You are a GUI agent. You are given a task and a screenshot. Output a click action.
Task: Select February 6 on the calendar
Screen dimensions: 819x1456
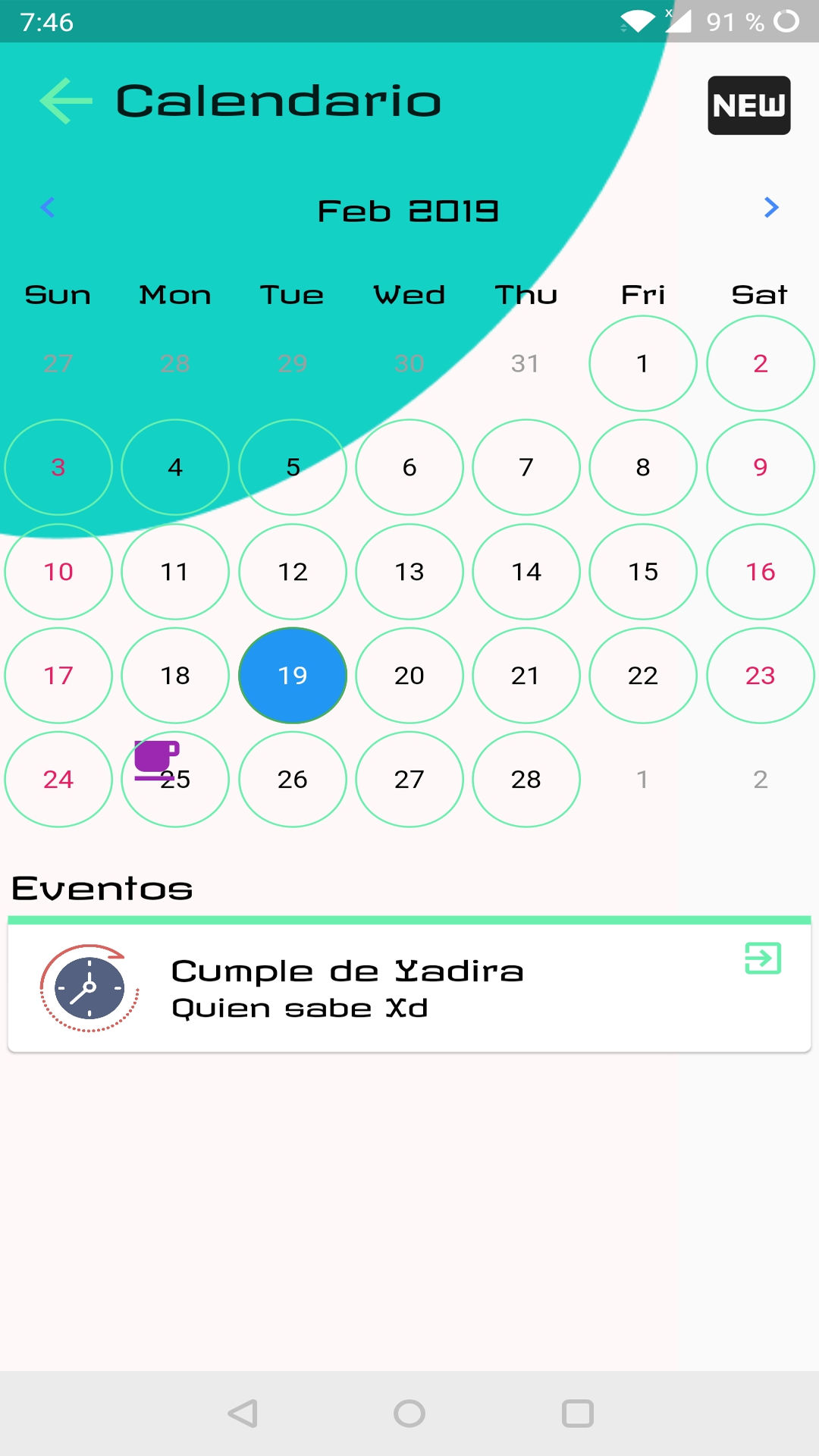[409, 467]
